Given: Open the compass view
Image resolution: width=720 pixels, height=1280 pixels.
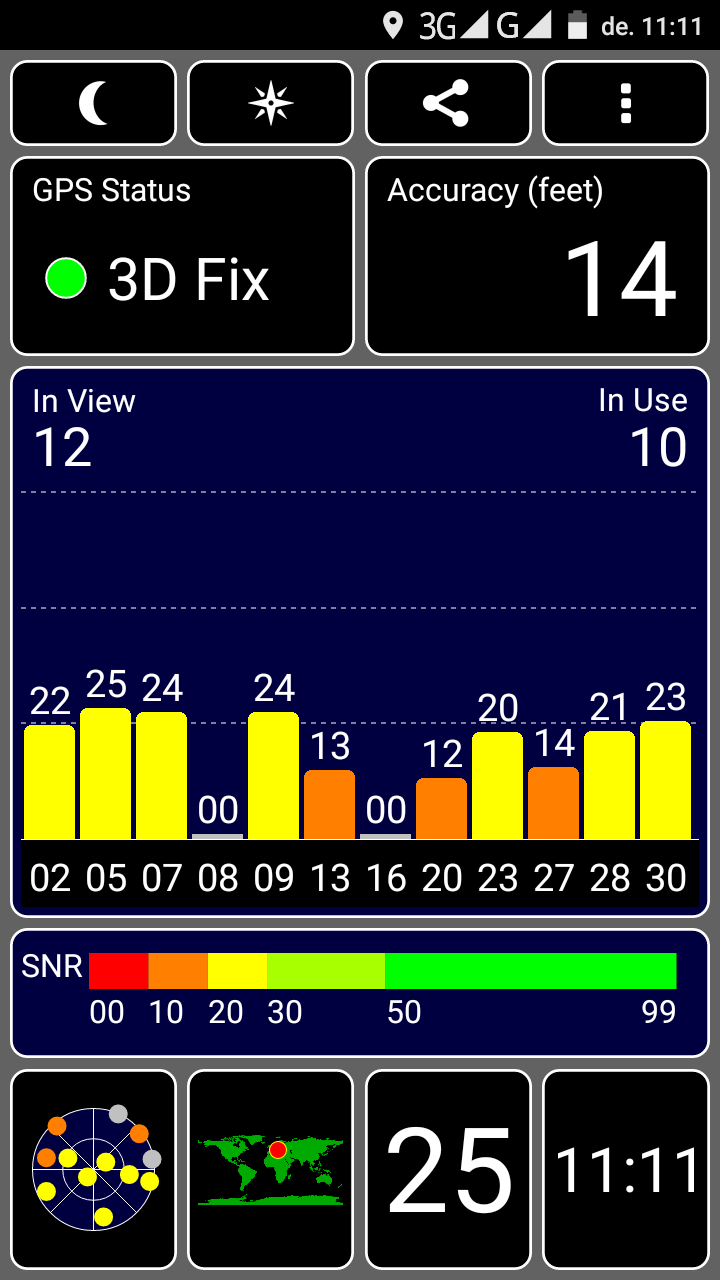Looking at the screenshot, I should (x=271, y=103).
